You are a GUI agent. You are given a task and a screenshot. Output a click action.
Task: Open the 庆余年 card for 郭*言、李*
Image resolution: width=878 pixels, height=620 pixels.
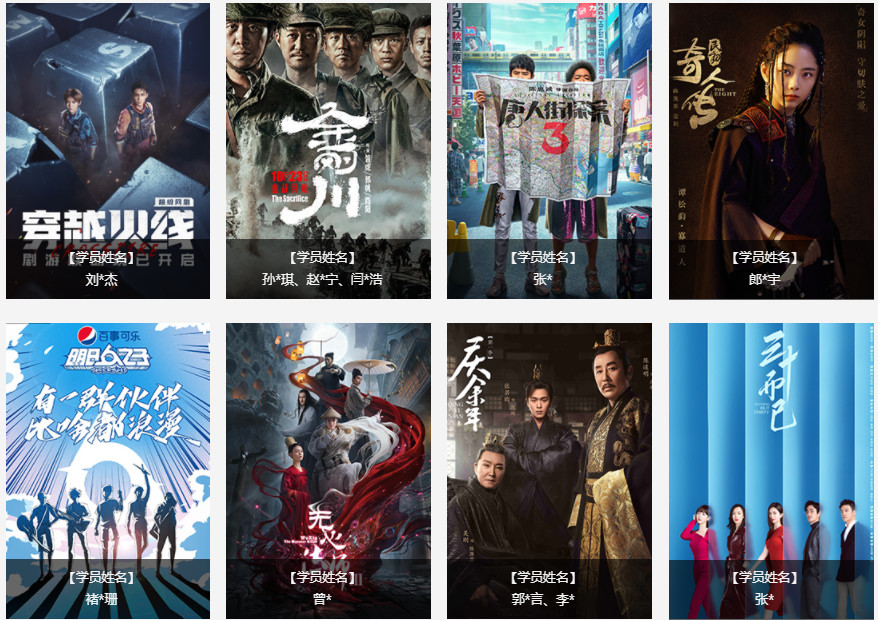coord(549,470)
